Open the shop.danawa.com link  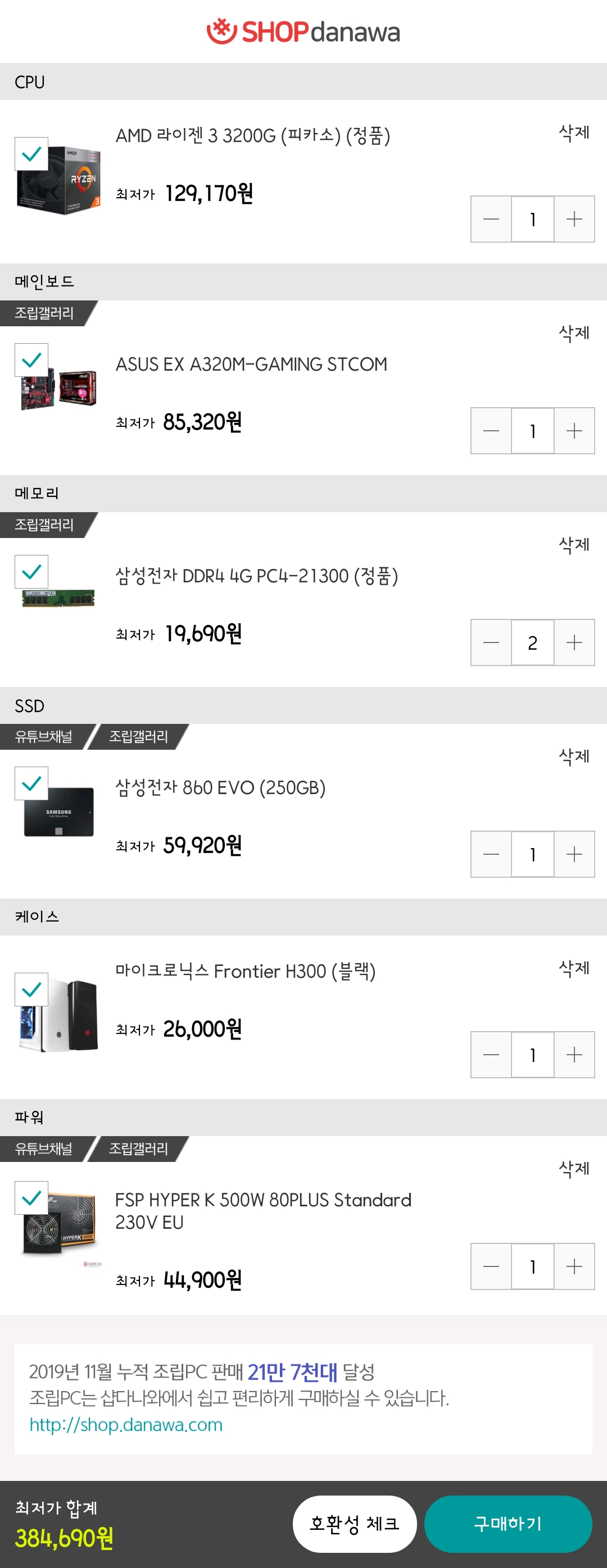125,1424
